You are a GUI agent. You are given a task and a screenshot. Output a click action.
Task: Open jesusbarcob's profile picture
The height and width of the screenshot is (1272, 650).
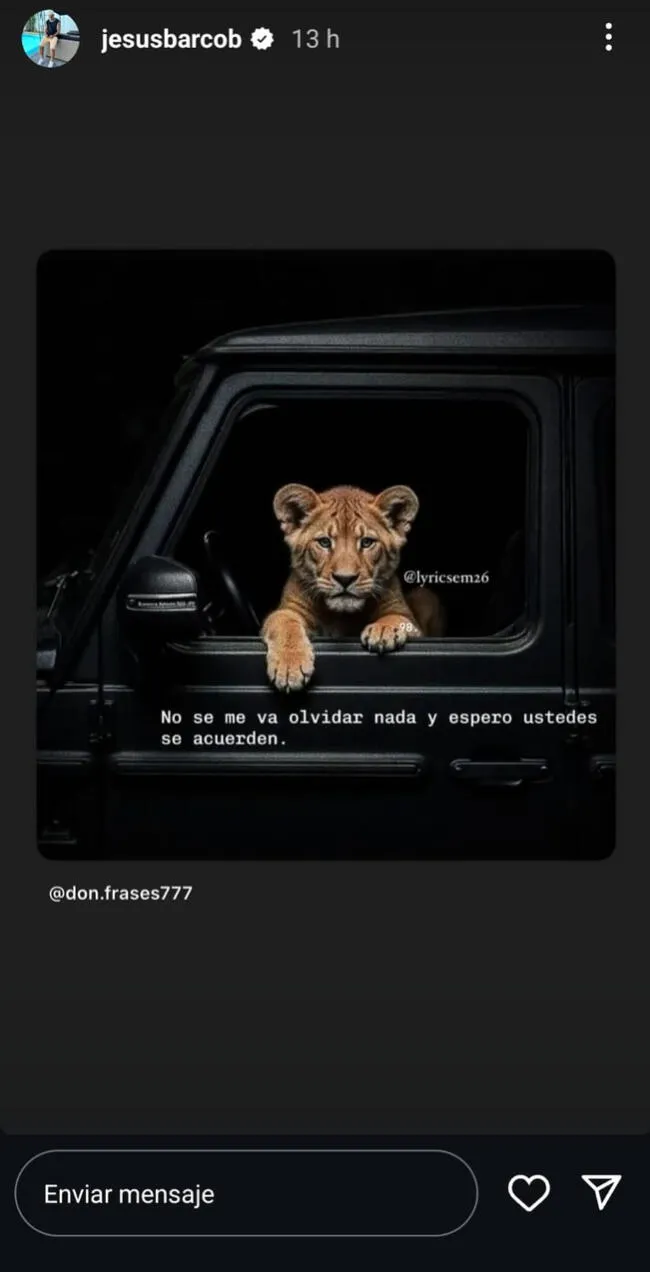pyautogui.click(x=50, y=39)
